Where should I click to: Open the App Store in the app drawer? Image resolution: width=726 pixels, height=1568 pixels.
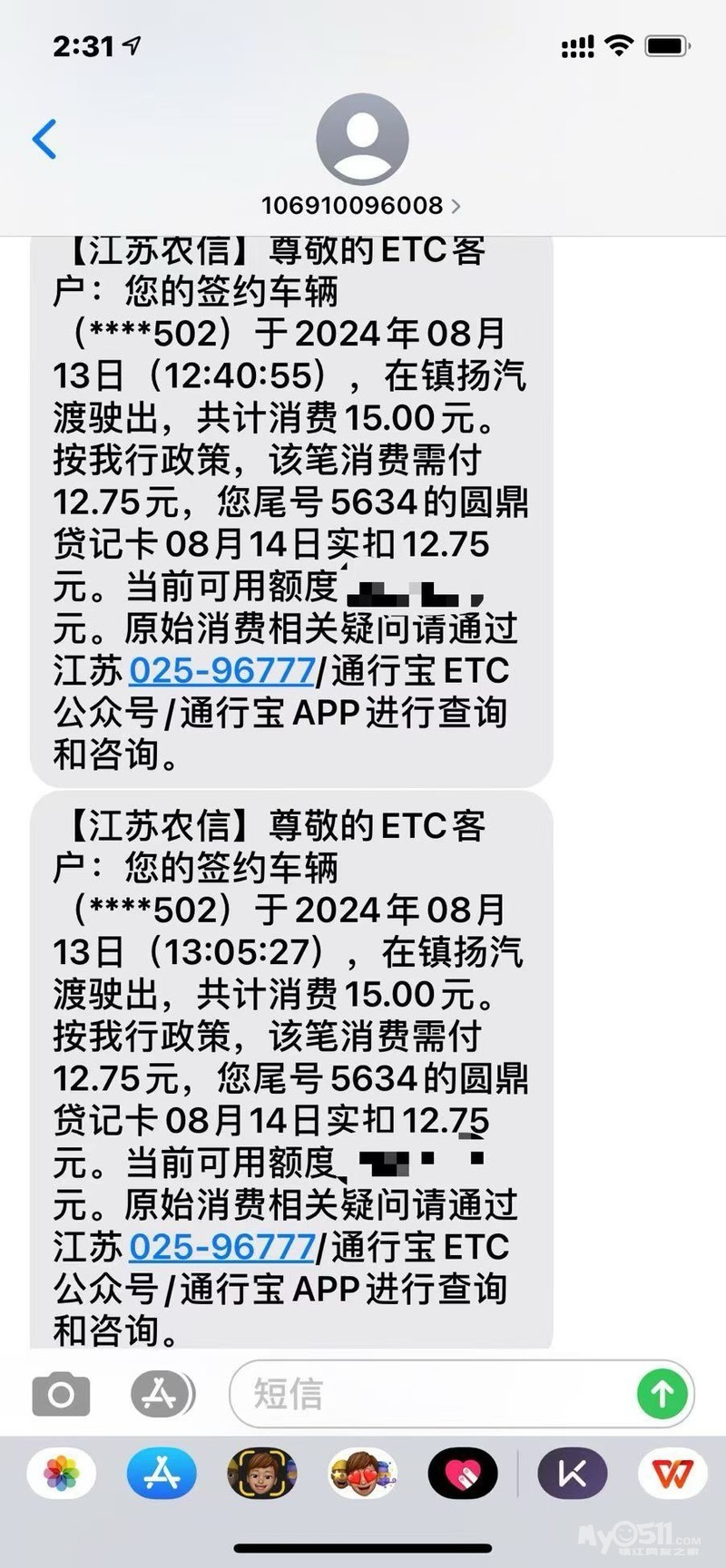click(x=161, y=1474)
